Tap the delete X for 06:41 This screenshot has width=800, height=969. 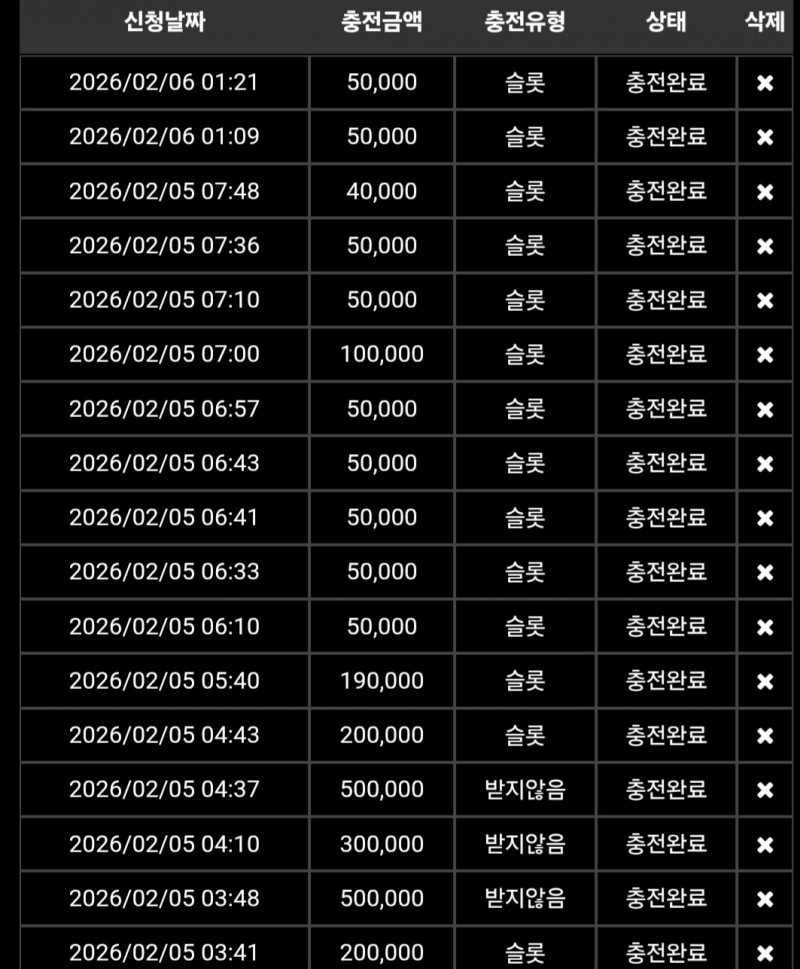(x=765, y=518)
